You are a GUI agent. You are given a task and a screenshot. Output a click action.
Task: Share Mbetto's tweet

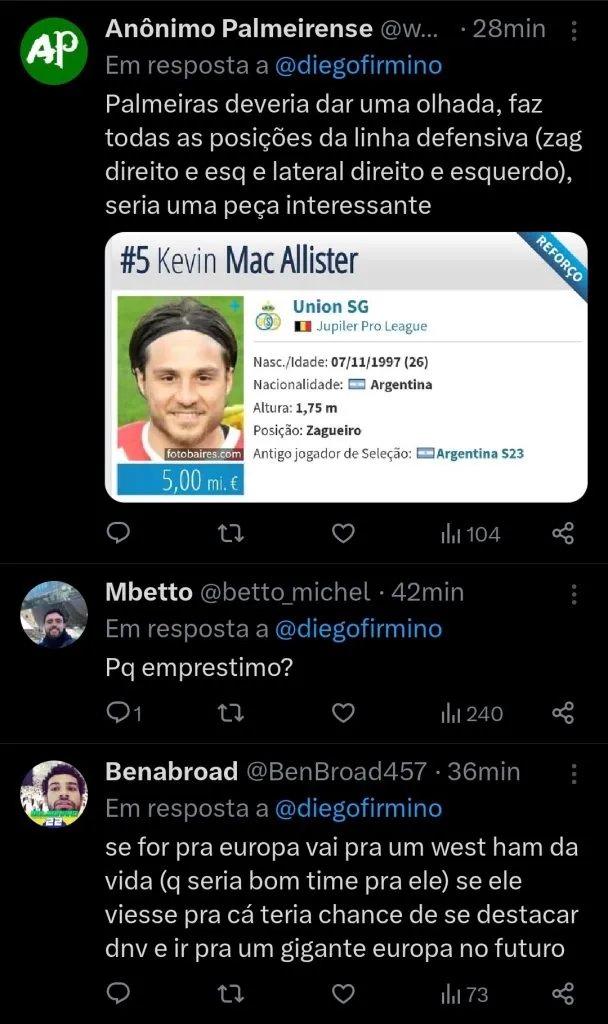(x=563, y=713)
